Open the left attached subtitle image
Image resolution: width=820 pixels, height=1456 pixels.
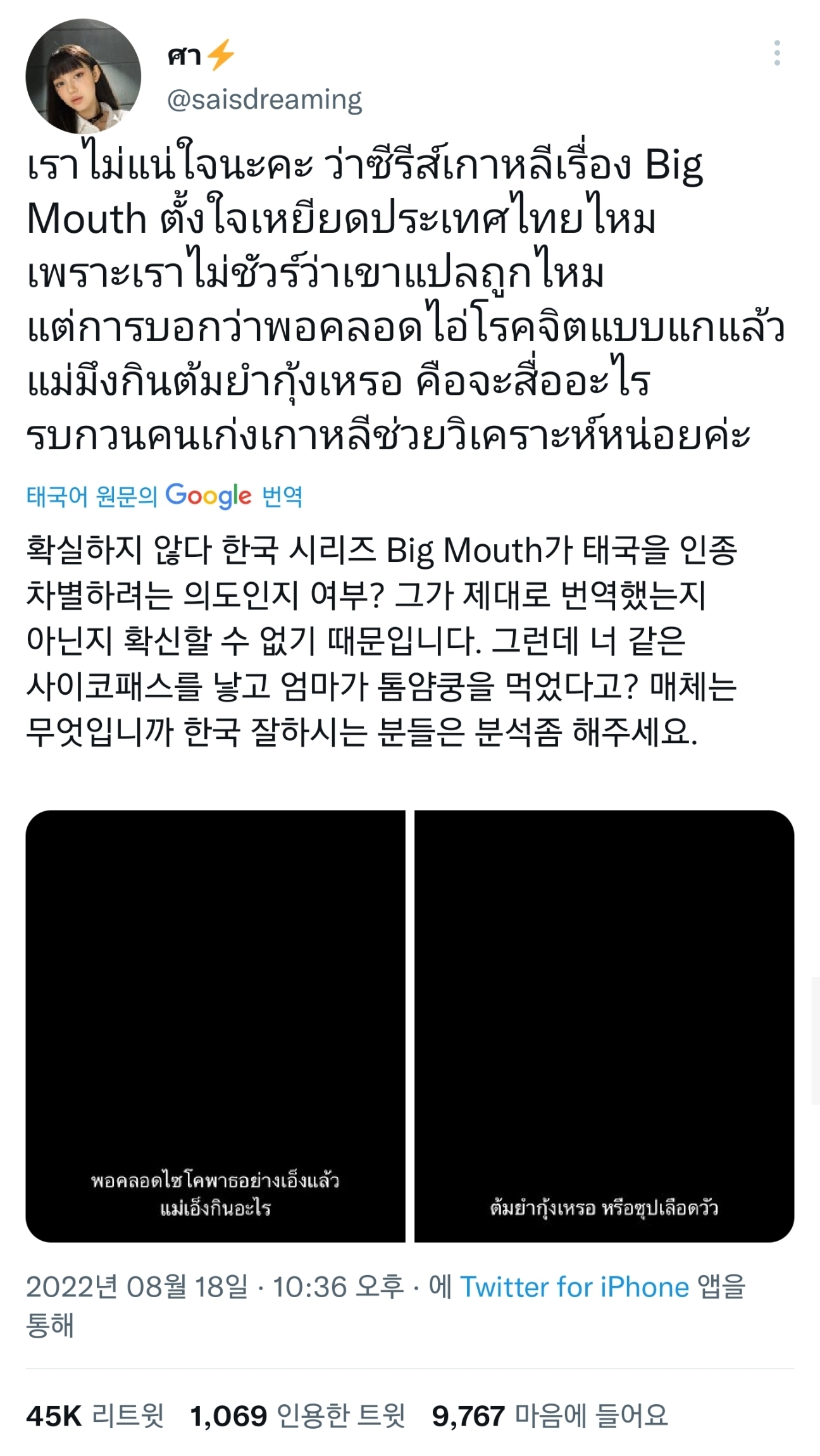[x=215, y=1026]
